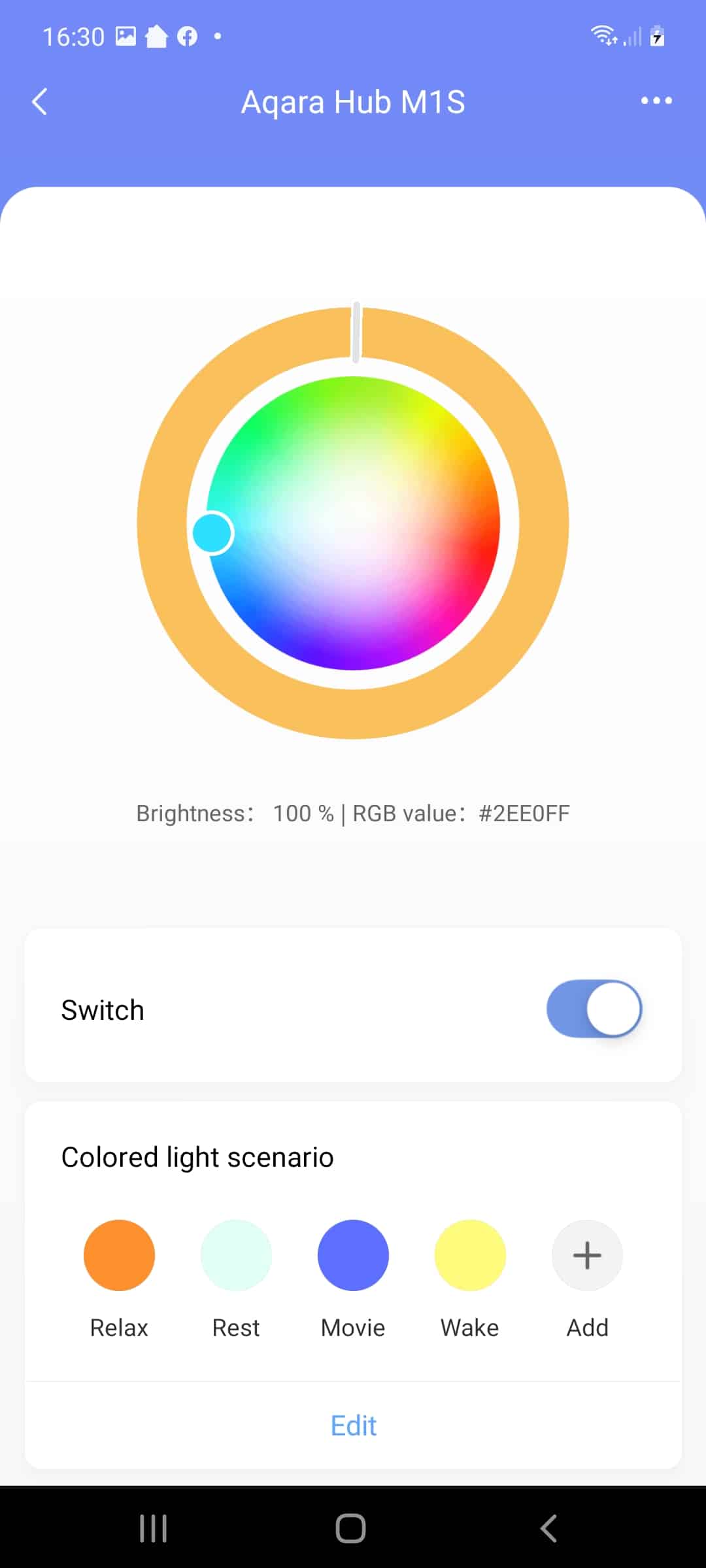The height and width of the screenshot is (1568, 706).
Task: Apply the Movie light scenario
Action: pos(353,1255)
